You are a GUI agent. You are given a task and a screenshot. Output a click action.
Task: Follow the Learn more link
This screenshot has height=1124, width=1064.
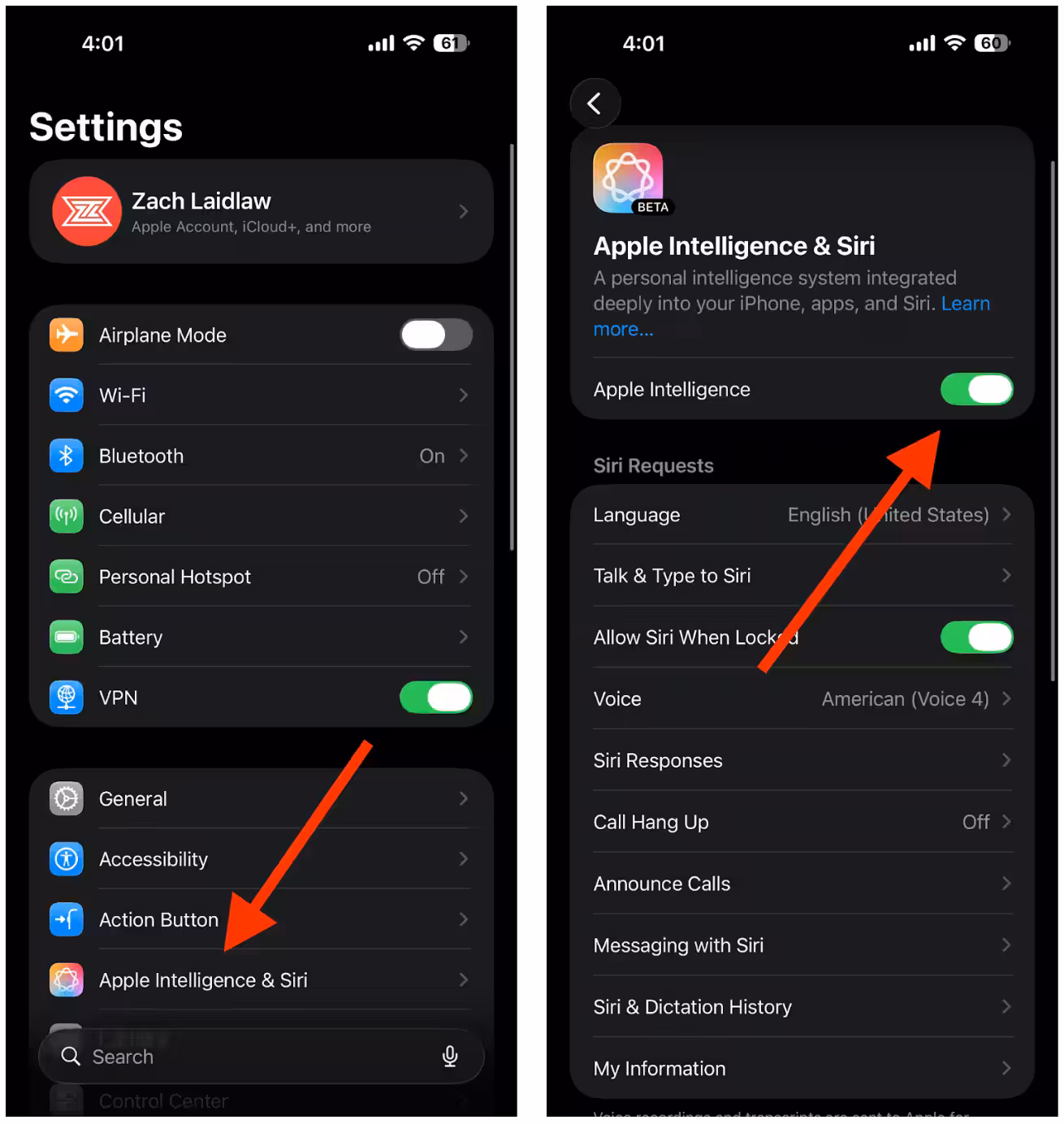pos(965,304)
